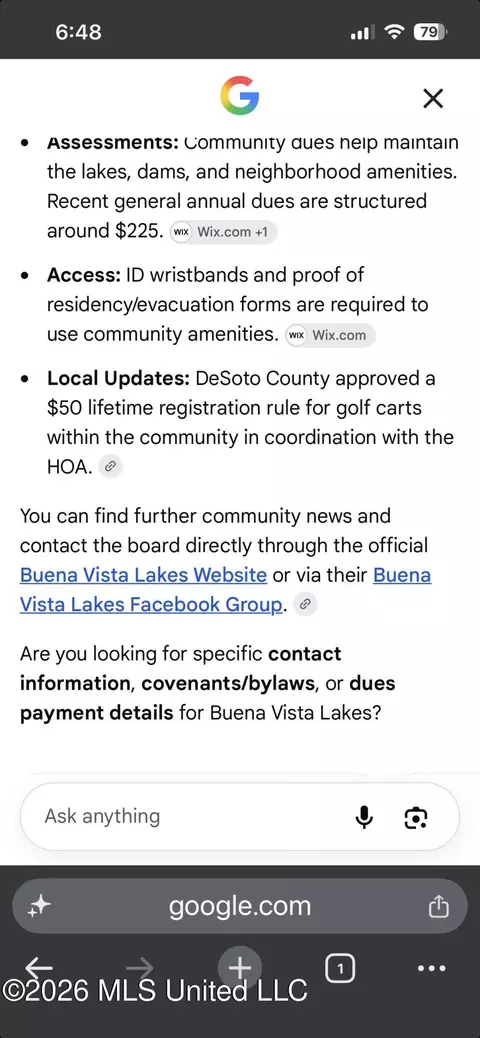
Task: Open Google Lens camera search
Action: [x=416, y=818]
